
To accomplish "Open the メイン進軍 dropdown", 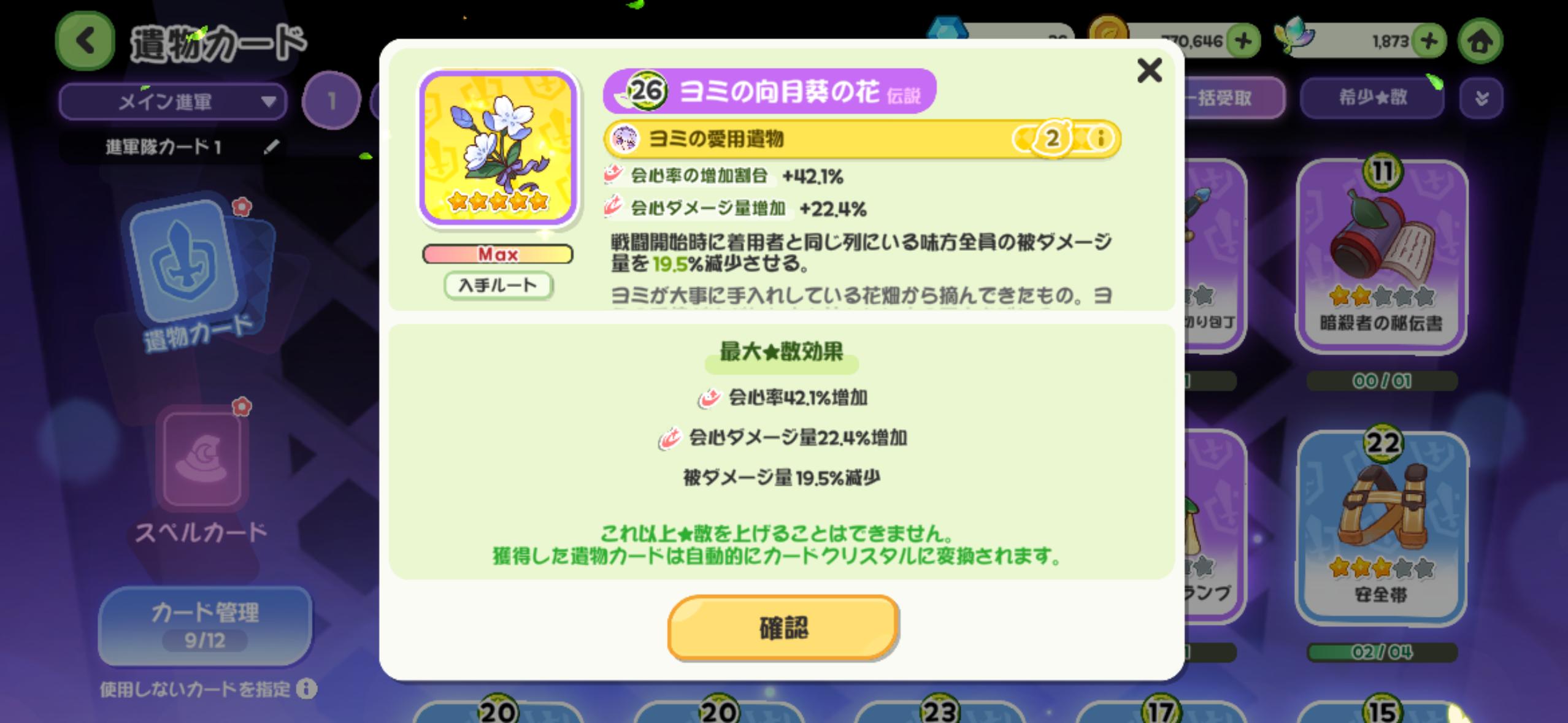I will [172, 101].
